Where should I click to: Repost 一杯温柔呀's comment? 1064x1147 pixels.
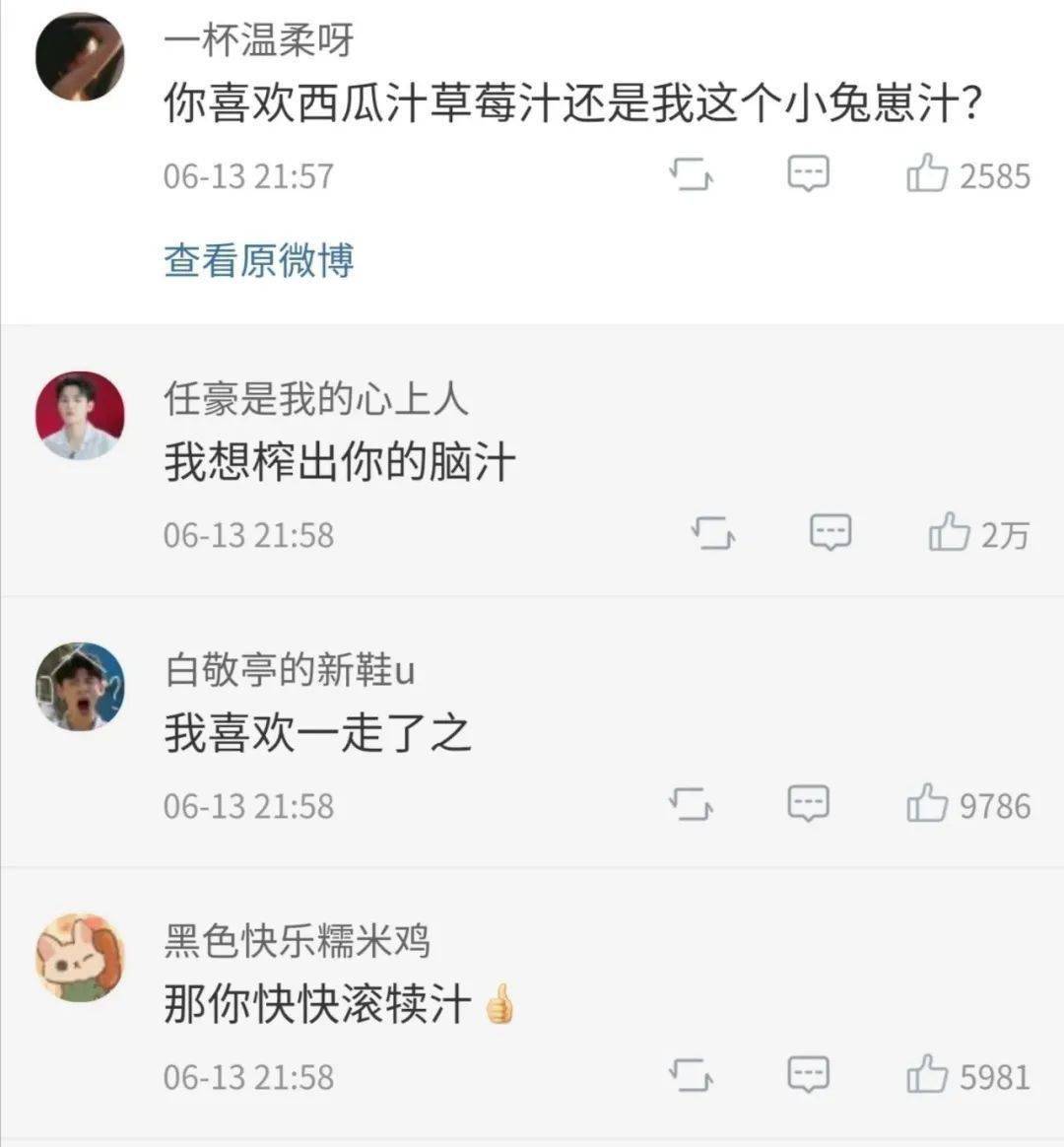pyautogui.click(x=691, y=175)
